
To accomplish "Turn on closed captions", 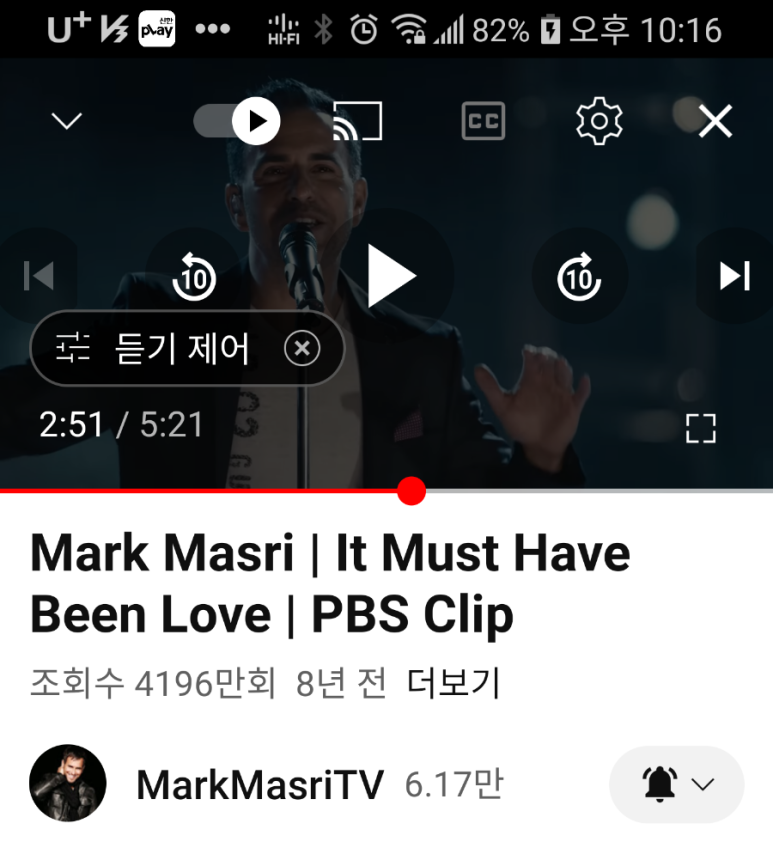I will [x=483, y=122].
